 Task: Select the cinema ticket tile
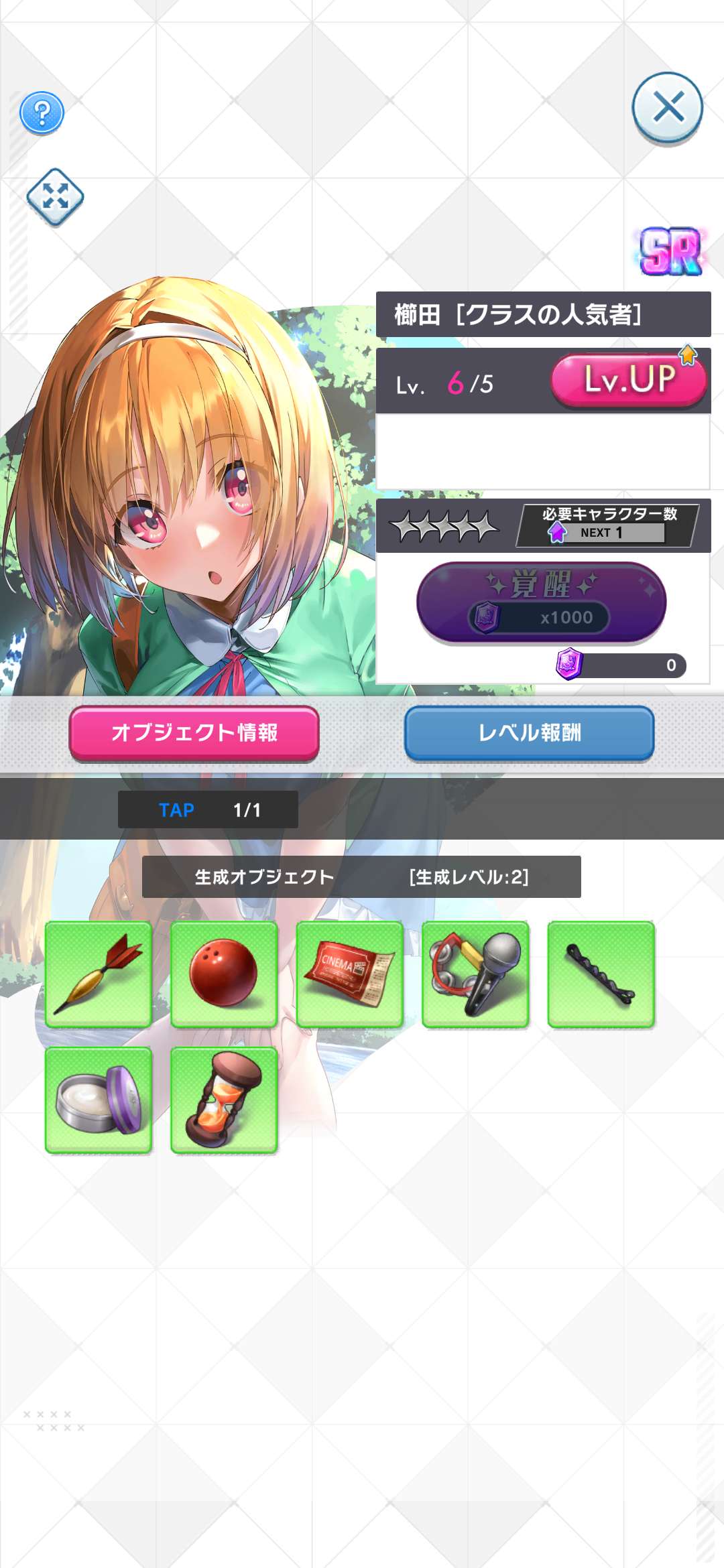349,974
